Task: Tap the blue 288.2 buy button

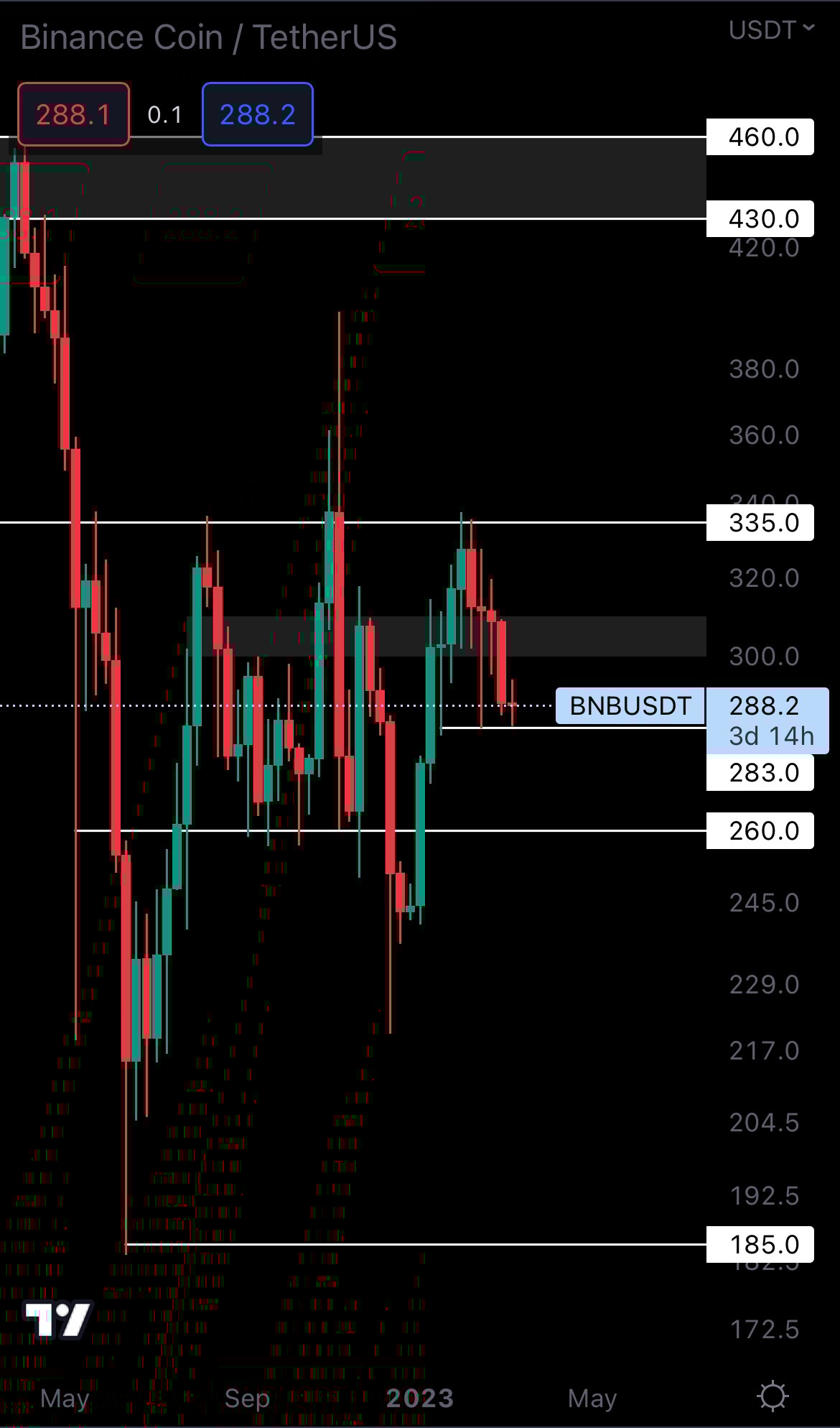Action: coord(257,114)
